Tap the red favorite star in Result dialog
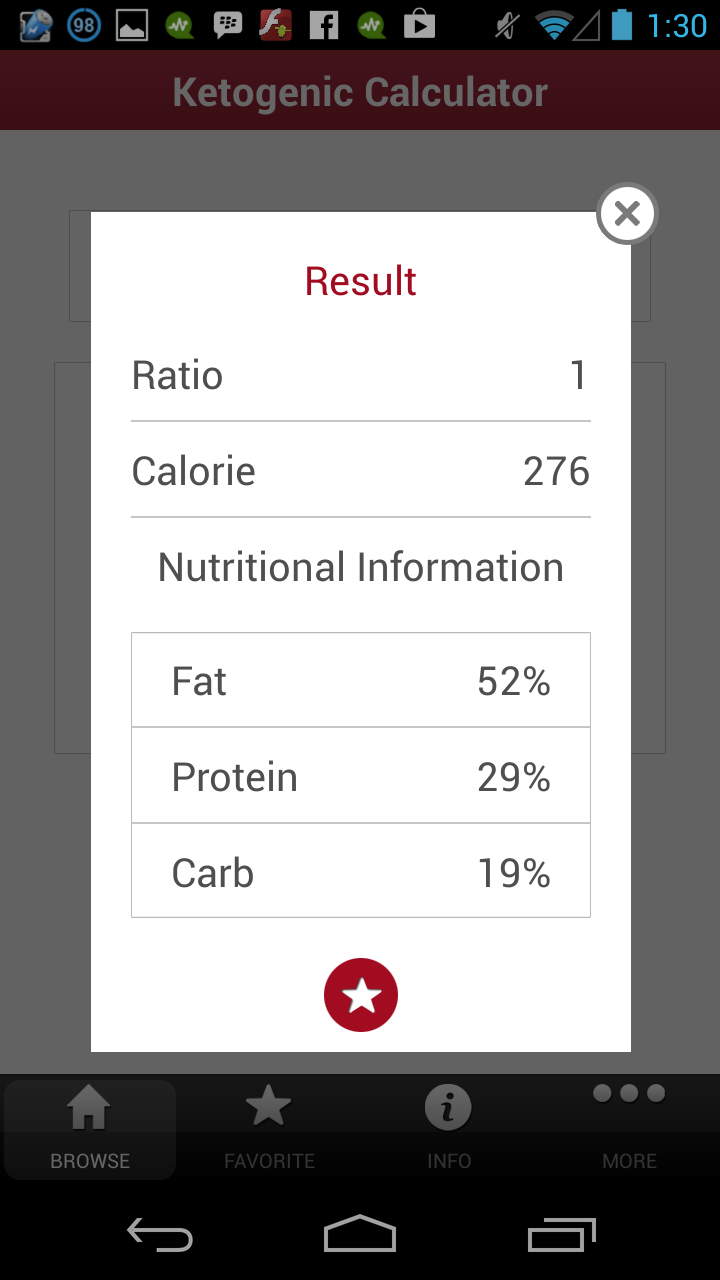The width and height of the screenshot is (720, 1280). pyautogui.click(x=360, y=994)
